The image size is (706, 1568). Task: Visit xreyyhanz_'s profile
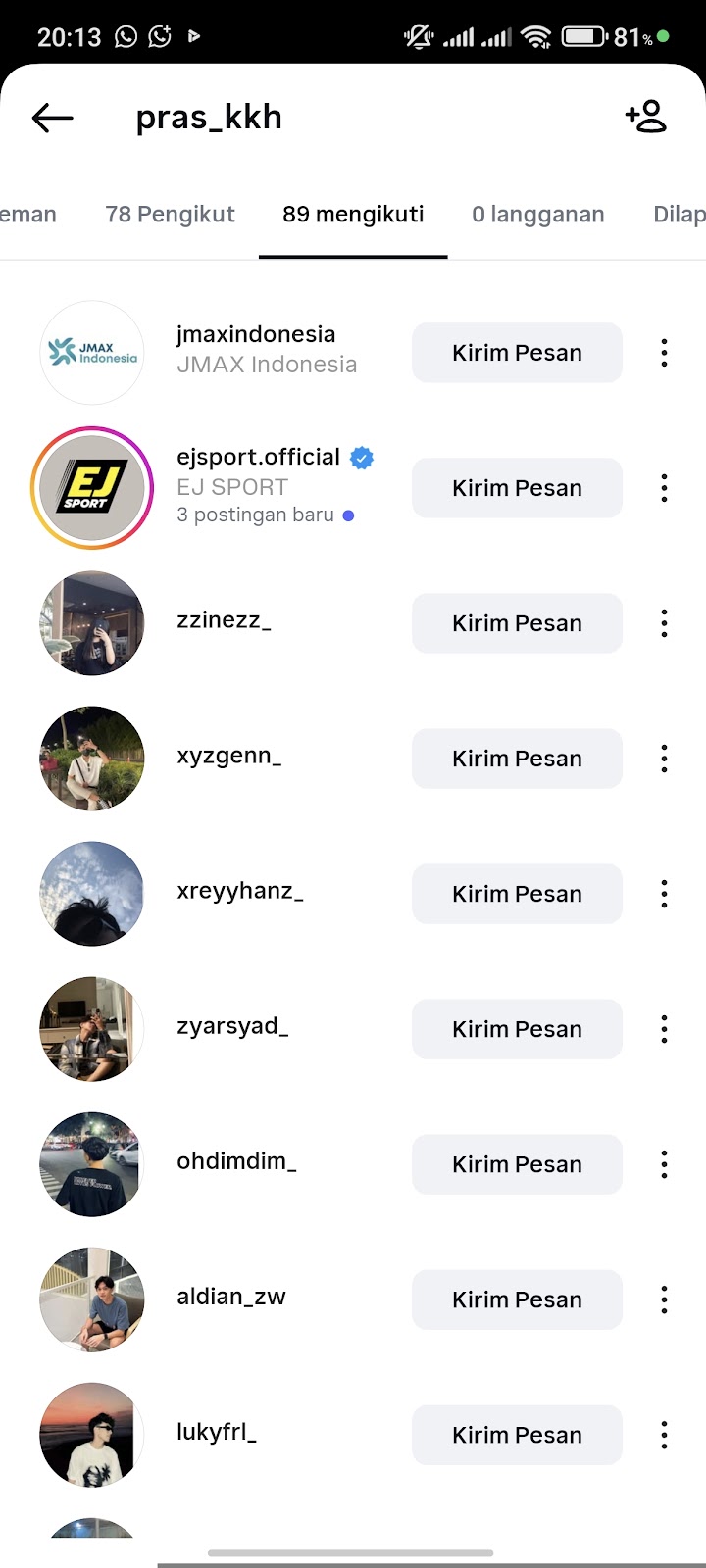tap(239, 892)
